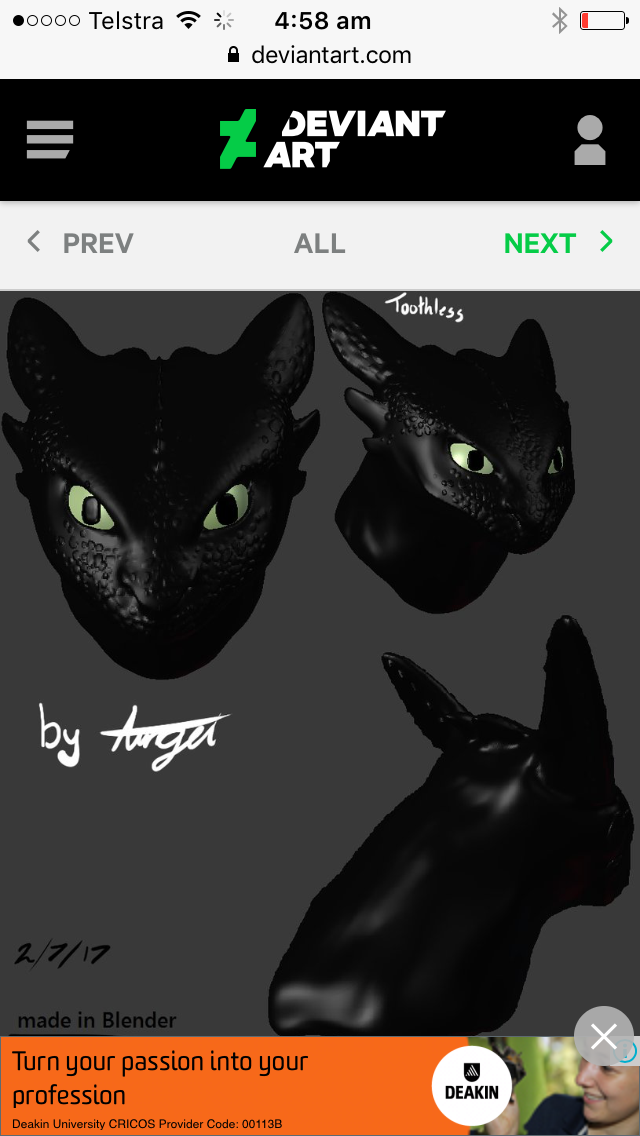Tap the deviantart.com address bar
Viewport: 640px width, 1136px height.
tap(320, 55)
